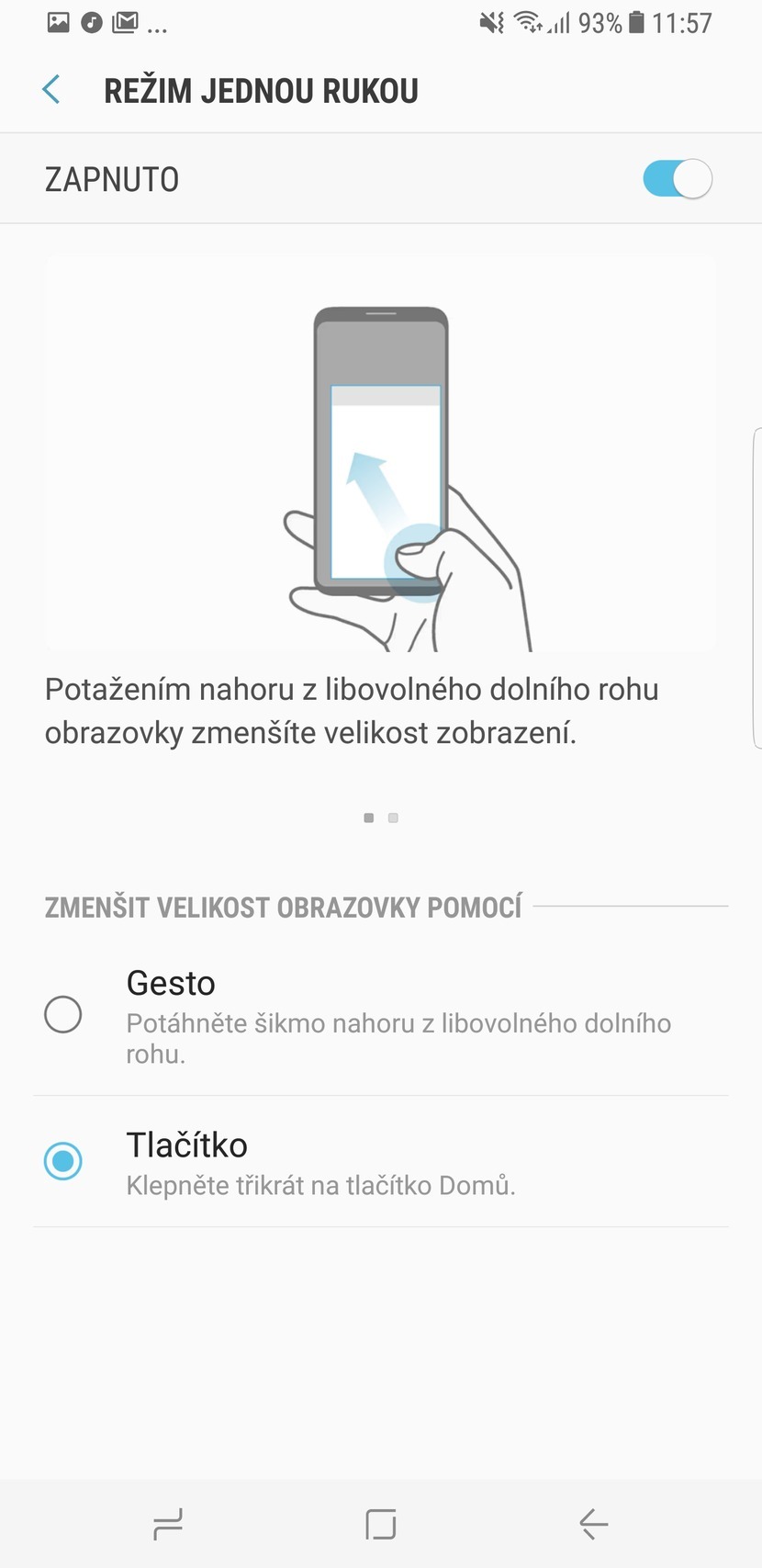Tap the REŽIM JEDNOU RUKOU title

click(x=261, y=89)
